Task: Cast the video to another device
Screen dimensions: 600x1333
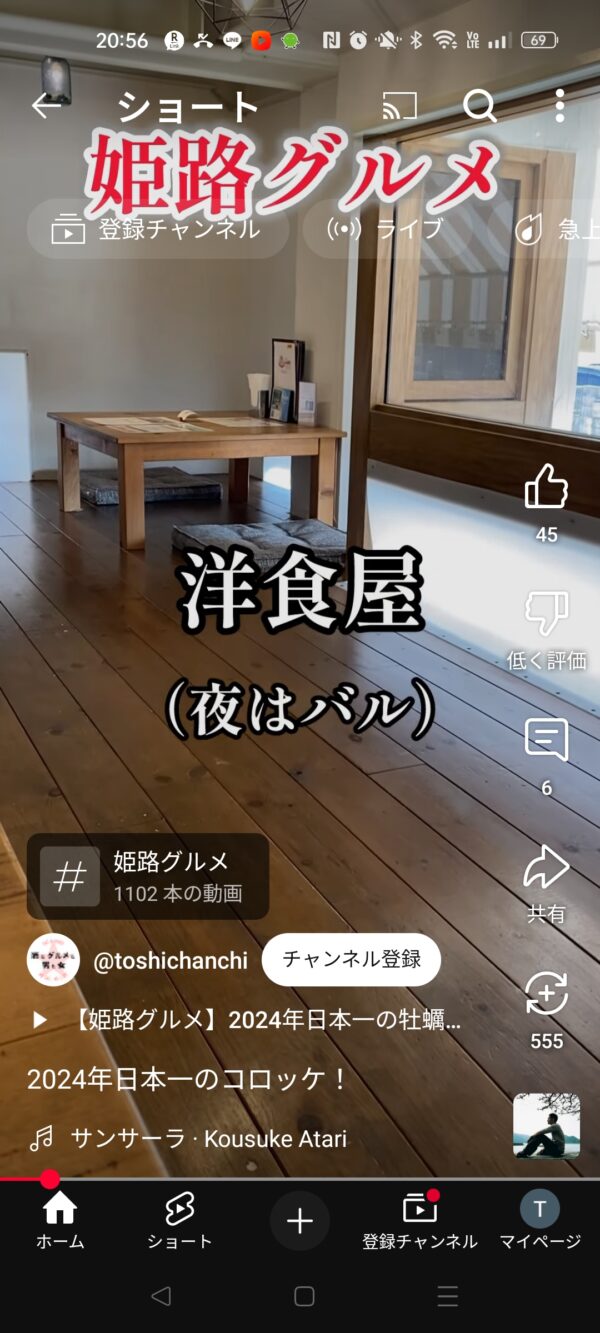Action: click(400, 105)
